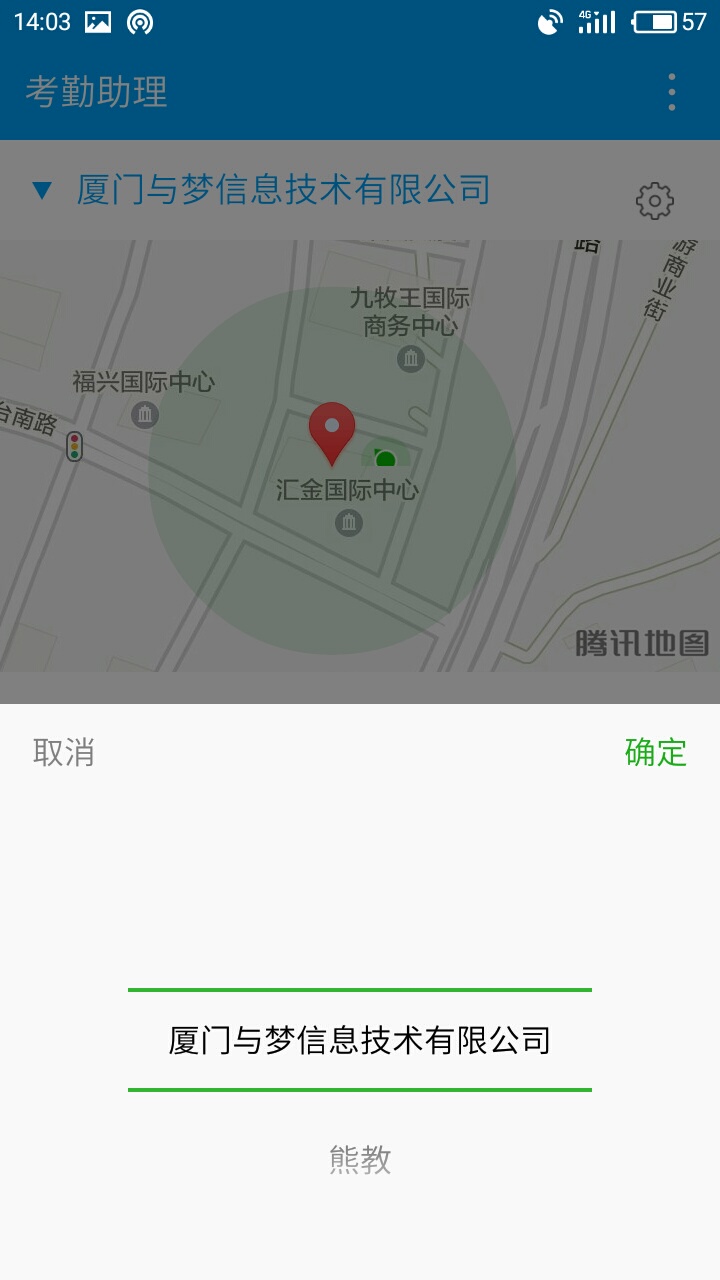
Task: Cancel the company picker with 取消
Action: tap(64, 752)
